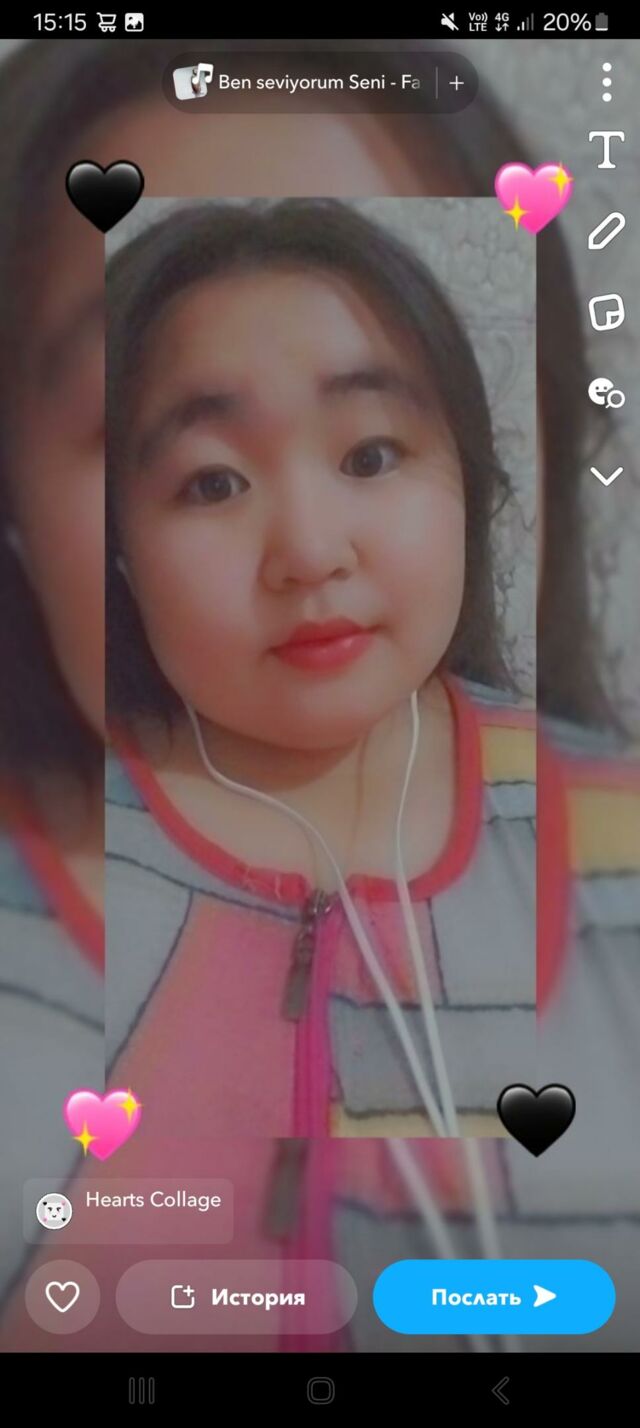The width and height of the screenshot is (640, 1428).
Task: Open the sticker picker
Action: point(606,313)
